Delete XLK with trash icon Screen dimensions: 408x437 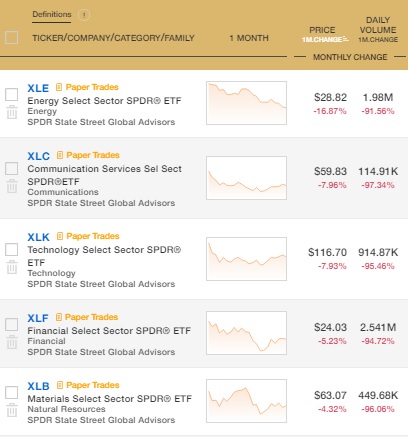click(12, 267)
